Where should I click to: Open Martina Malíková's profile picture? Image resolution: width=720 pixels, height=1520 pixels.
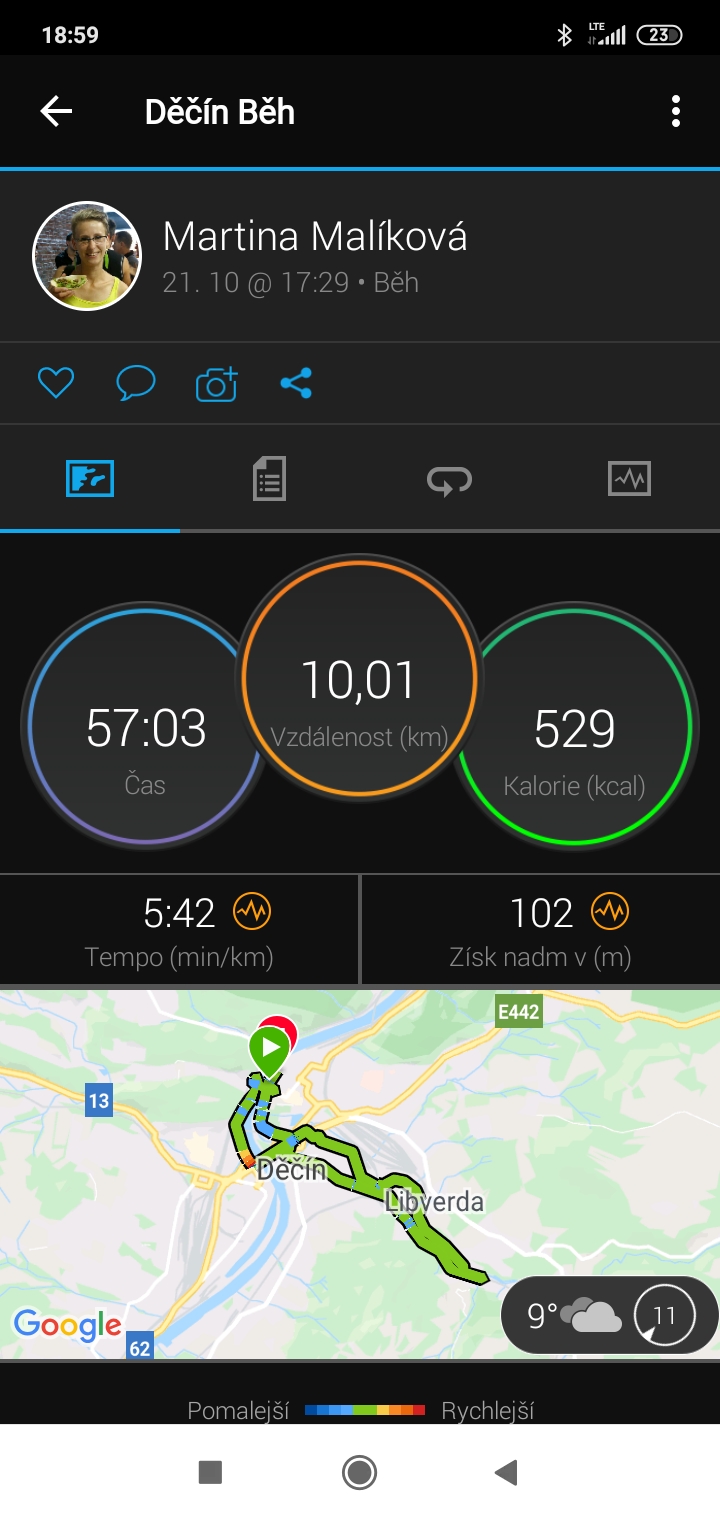[87, 256]
